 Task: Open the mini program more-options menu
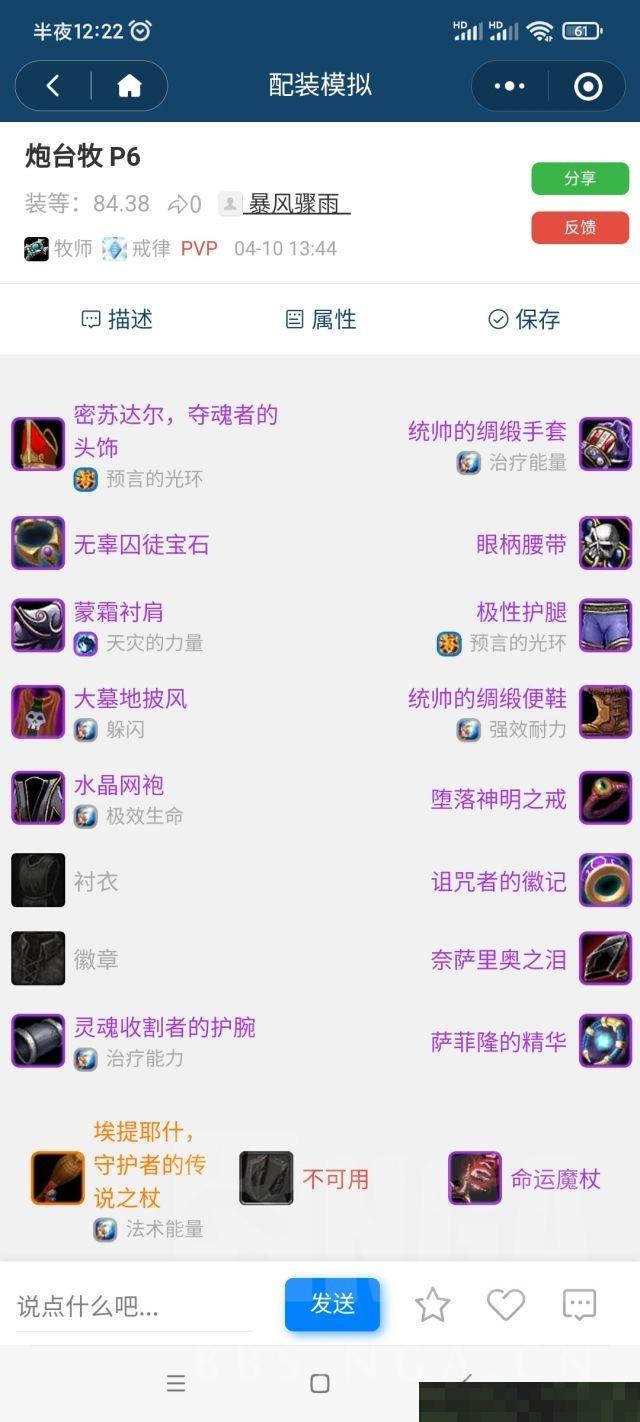coord(509,86)
